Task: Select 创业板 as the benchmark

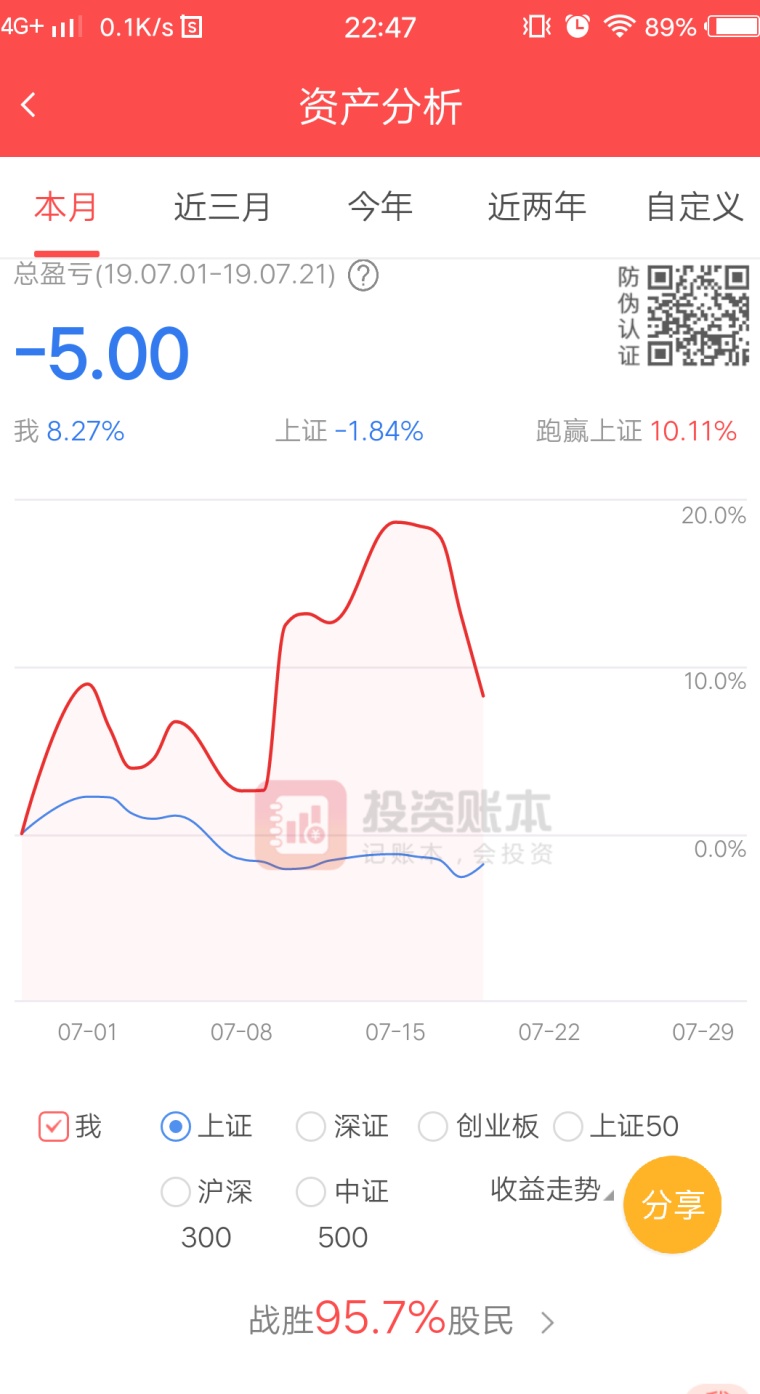Action: pyautogui.click(x=433, y=1127)
